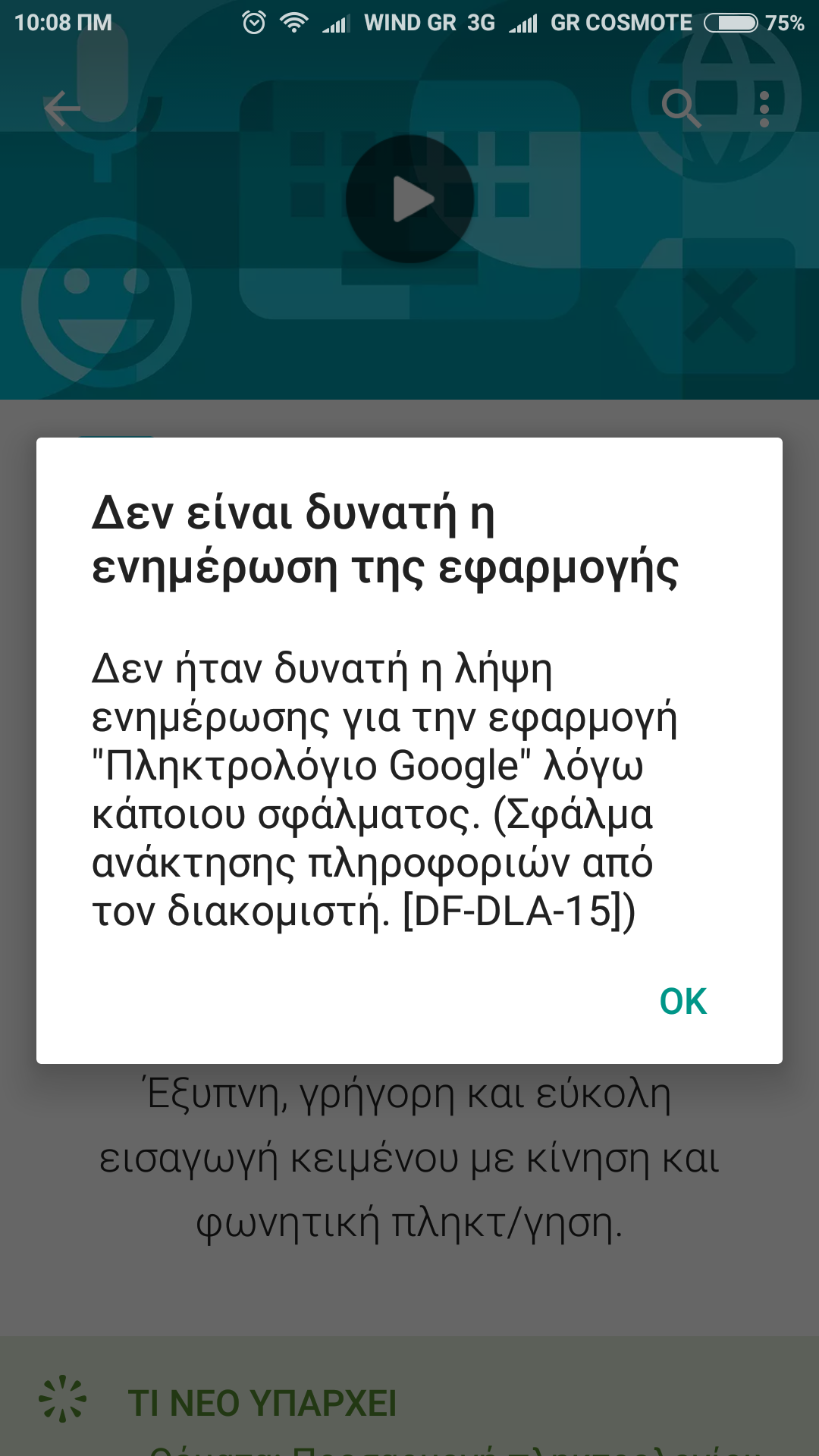
Task: Go back using the arrow icon
Action: 62,109
